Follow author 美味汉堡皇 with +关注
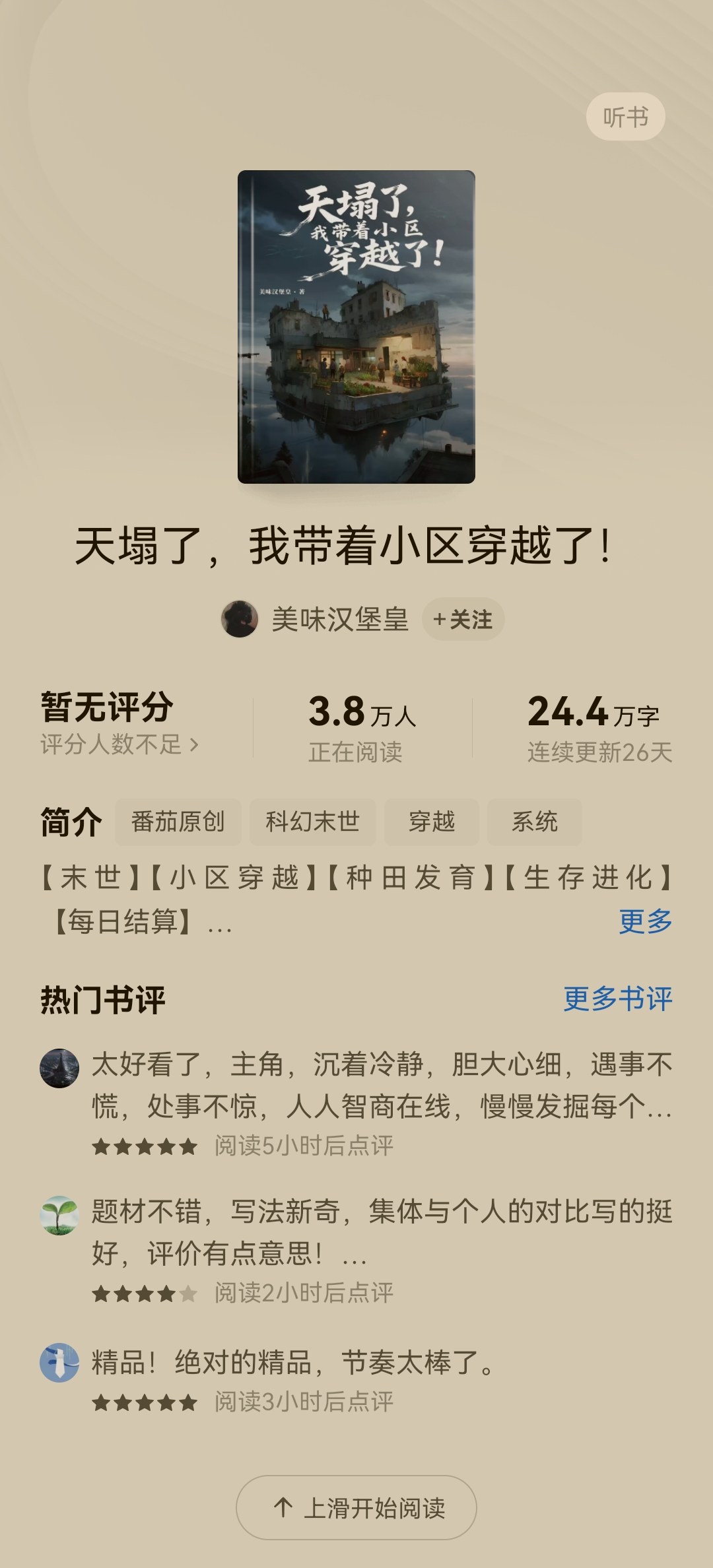 (x=463, y=620)
